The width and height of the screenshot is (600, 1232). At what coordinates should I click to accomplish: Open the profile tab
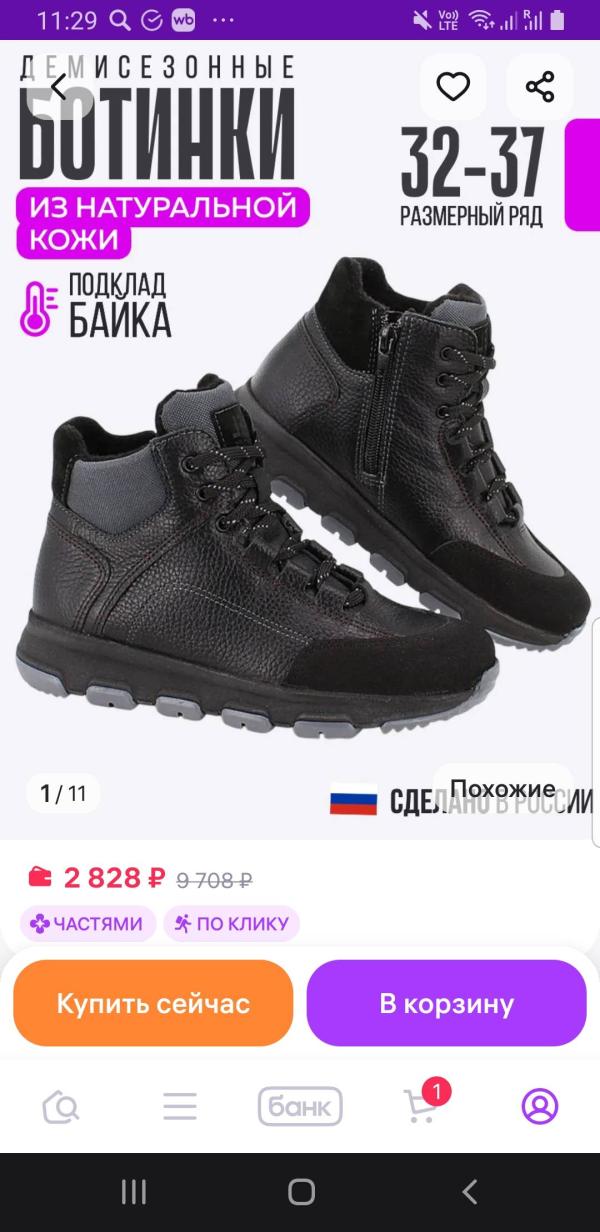(540, 1106)
